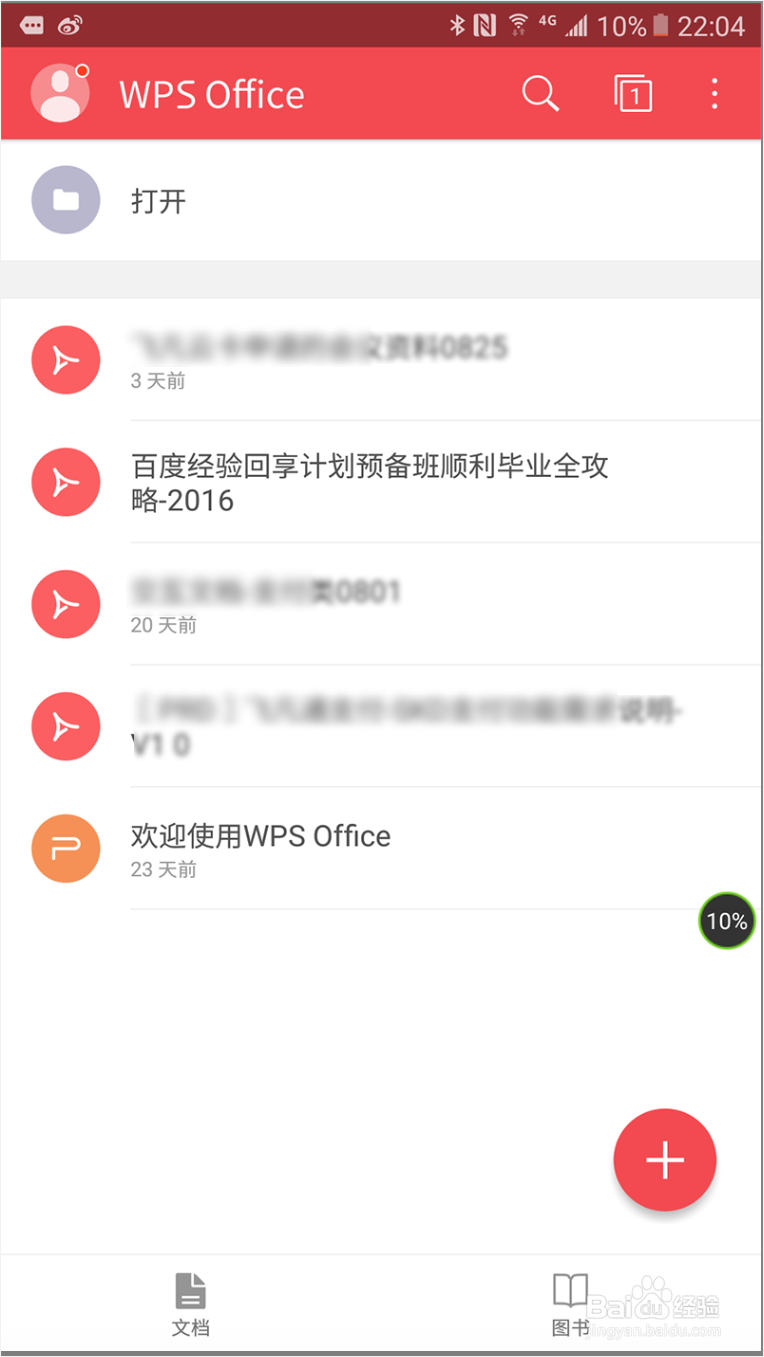Tap the floating 10% battery bubble
The image size is (764, 1357).
coord(726,920)
